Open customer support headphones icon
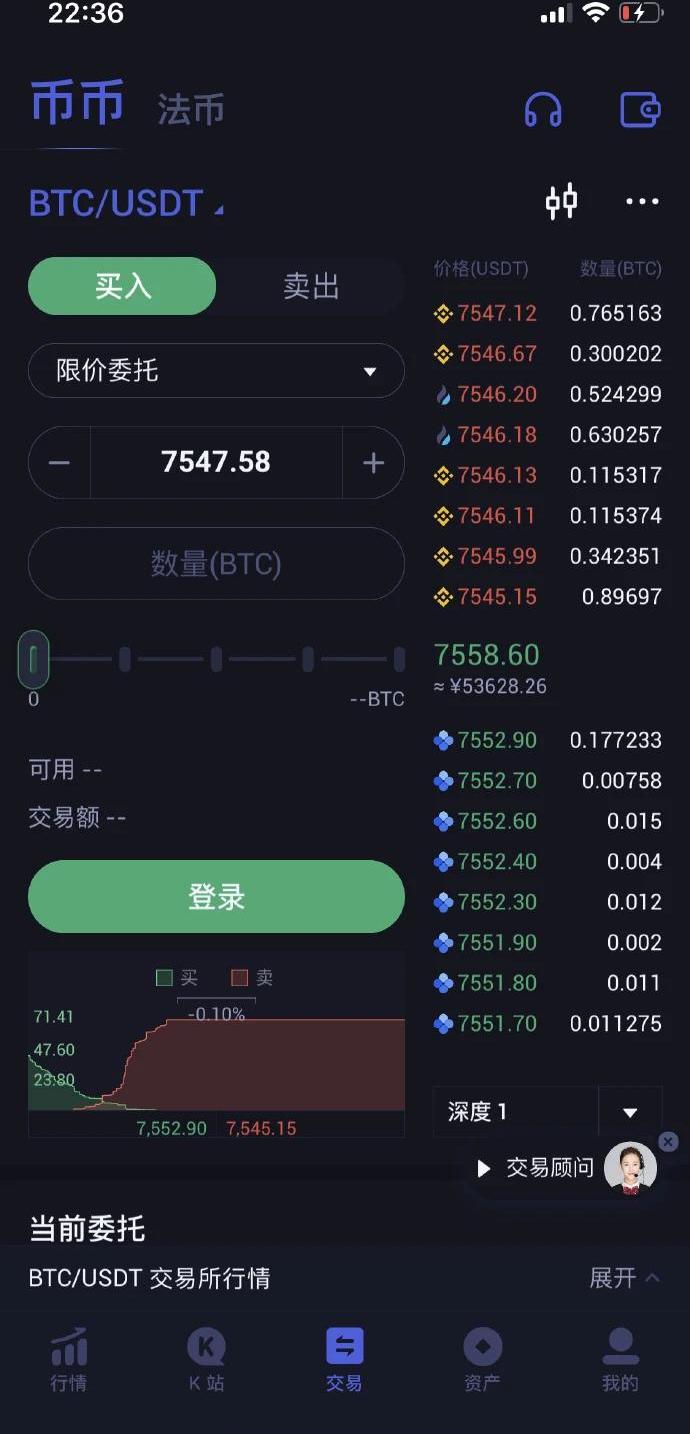 pos(543,109)
